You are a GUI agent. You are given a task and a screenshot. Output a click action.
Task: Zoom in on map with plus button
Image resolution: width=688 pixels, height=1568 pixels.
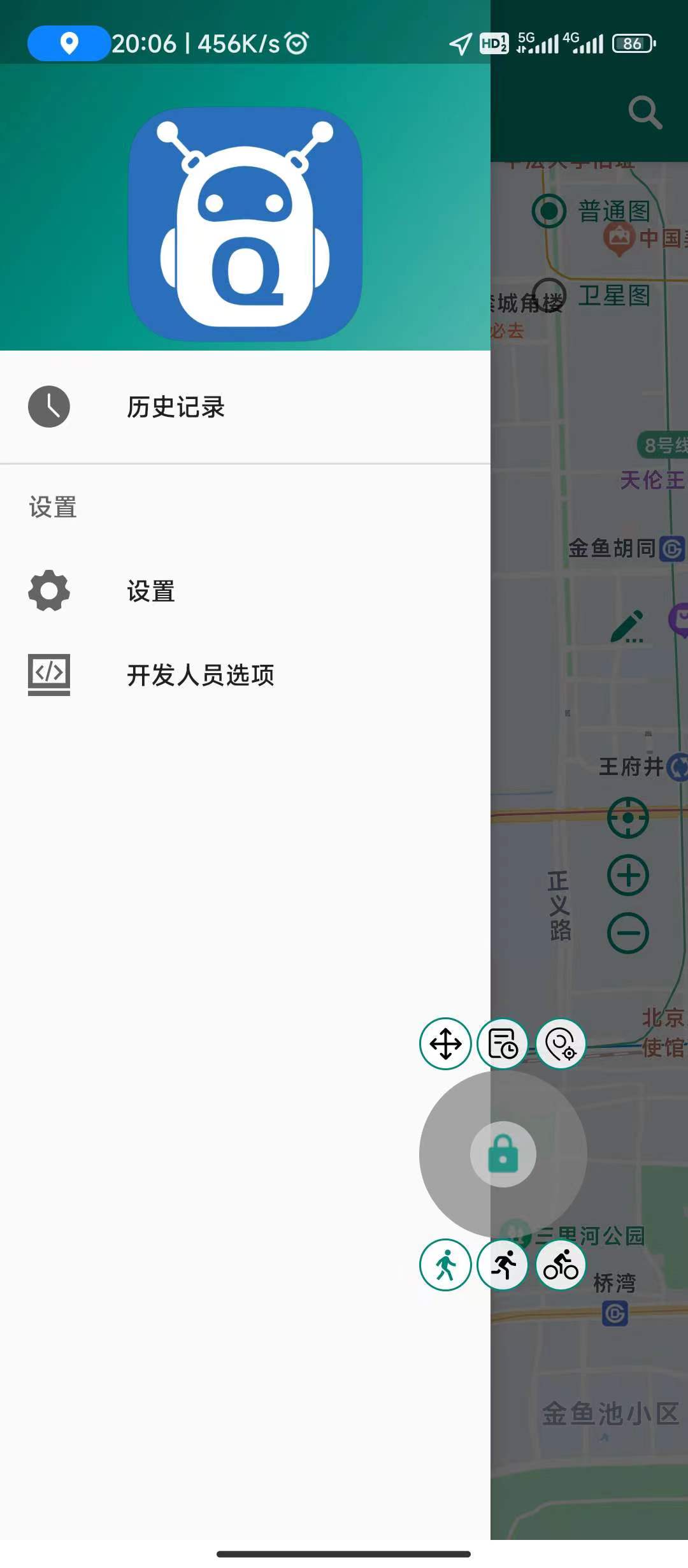pyautogui.click(x=628, y=875)
